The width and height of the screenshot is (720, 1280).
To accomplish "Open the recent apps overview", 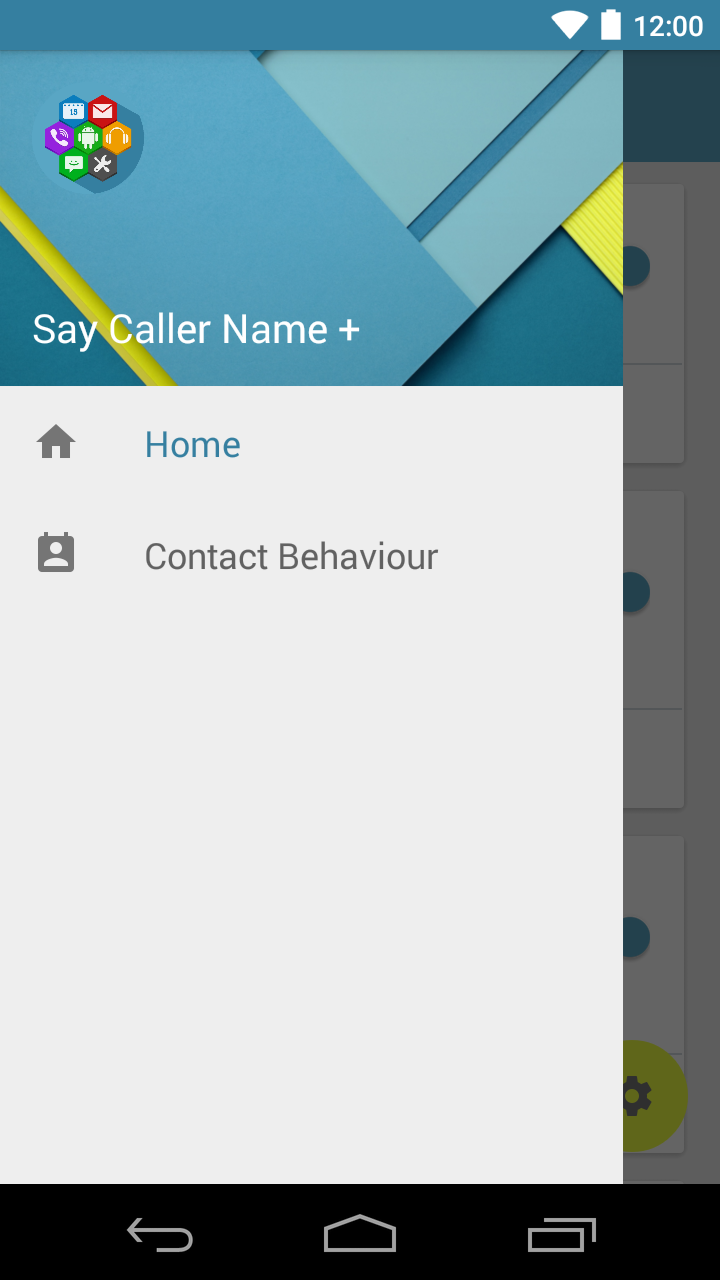I will [561, 1234].
